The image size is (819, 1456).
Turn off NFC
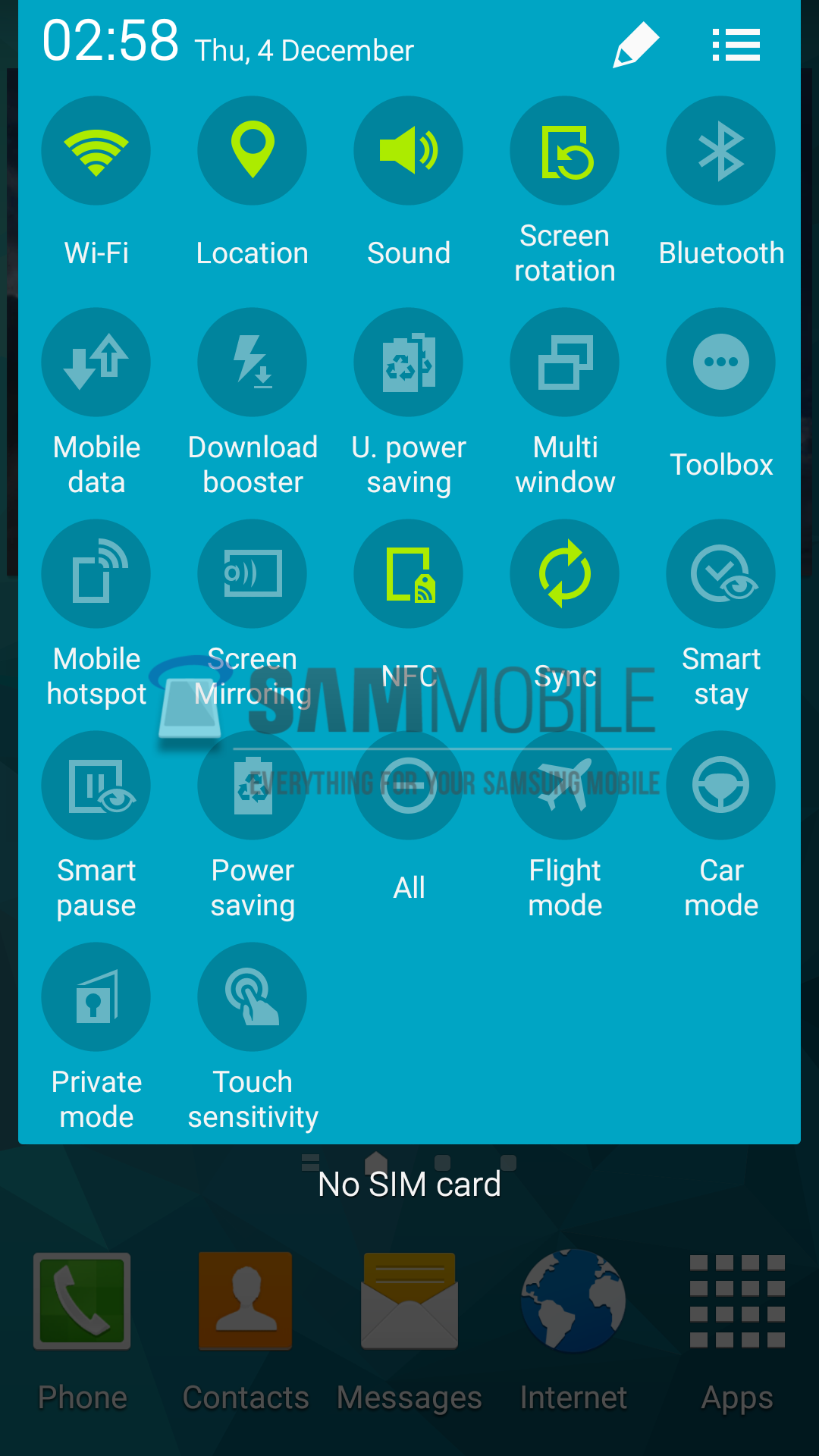[x=409, y=574]
